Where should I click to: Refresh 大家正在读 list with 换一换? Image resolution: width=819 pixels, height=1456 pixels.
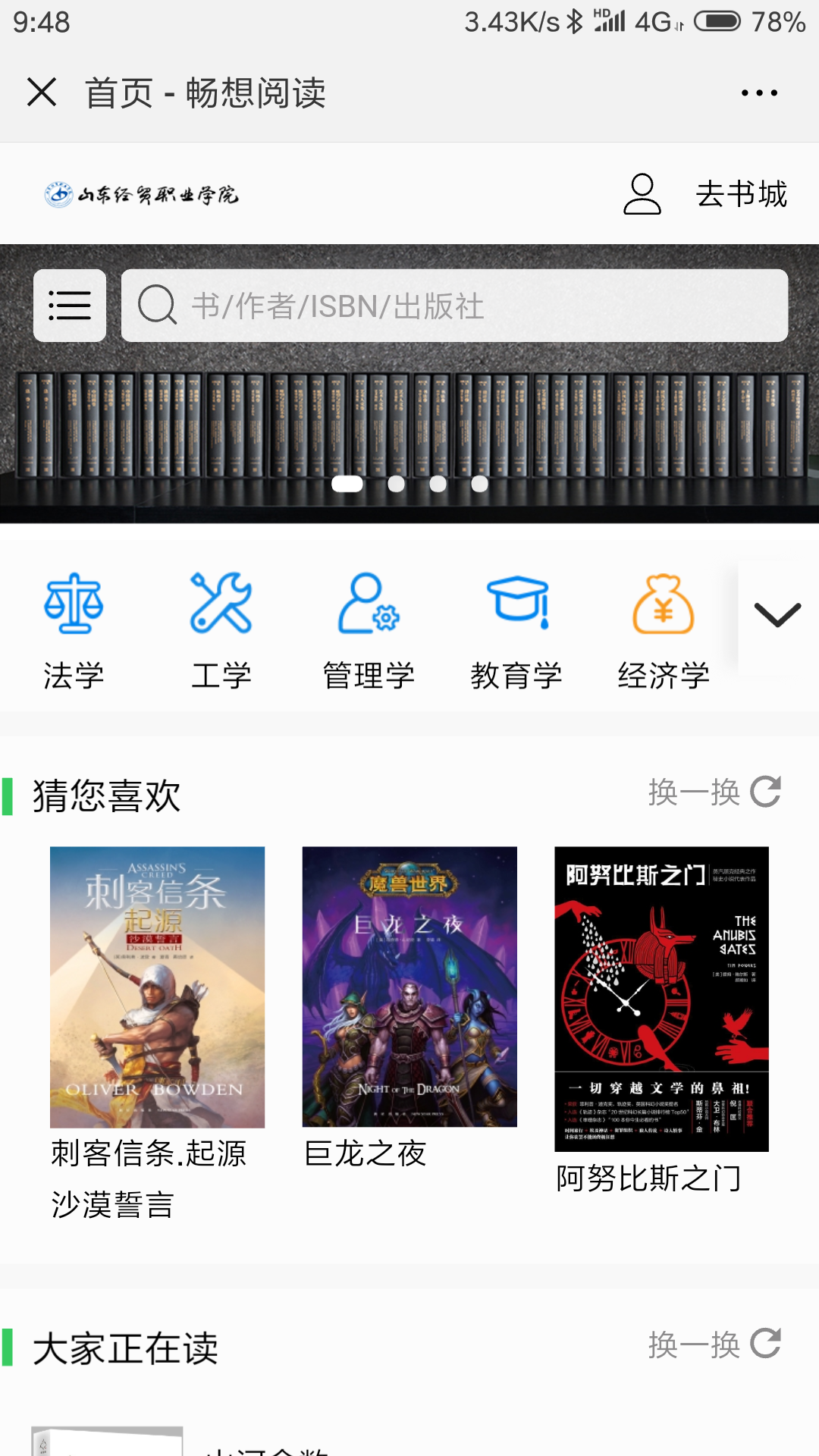pyautogui.click(x=714, y=1345)
